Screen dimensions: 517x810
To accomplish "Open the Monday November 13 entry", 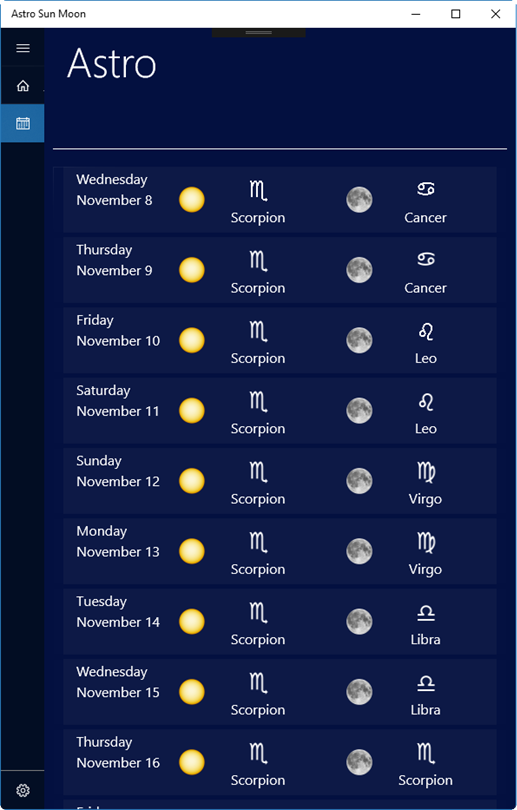I will pos(280,551).
